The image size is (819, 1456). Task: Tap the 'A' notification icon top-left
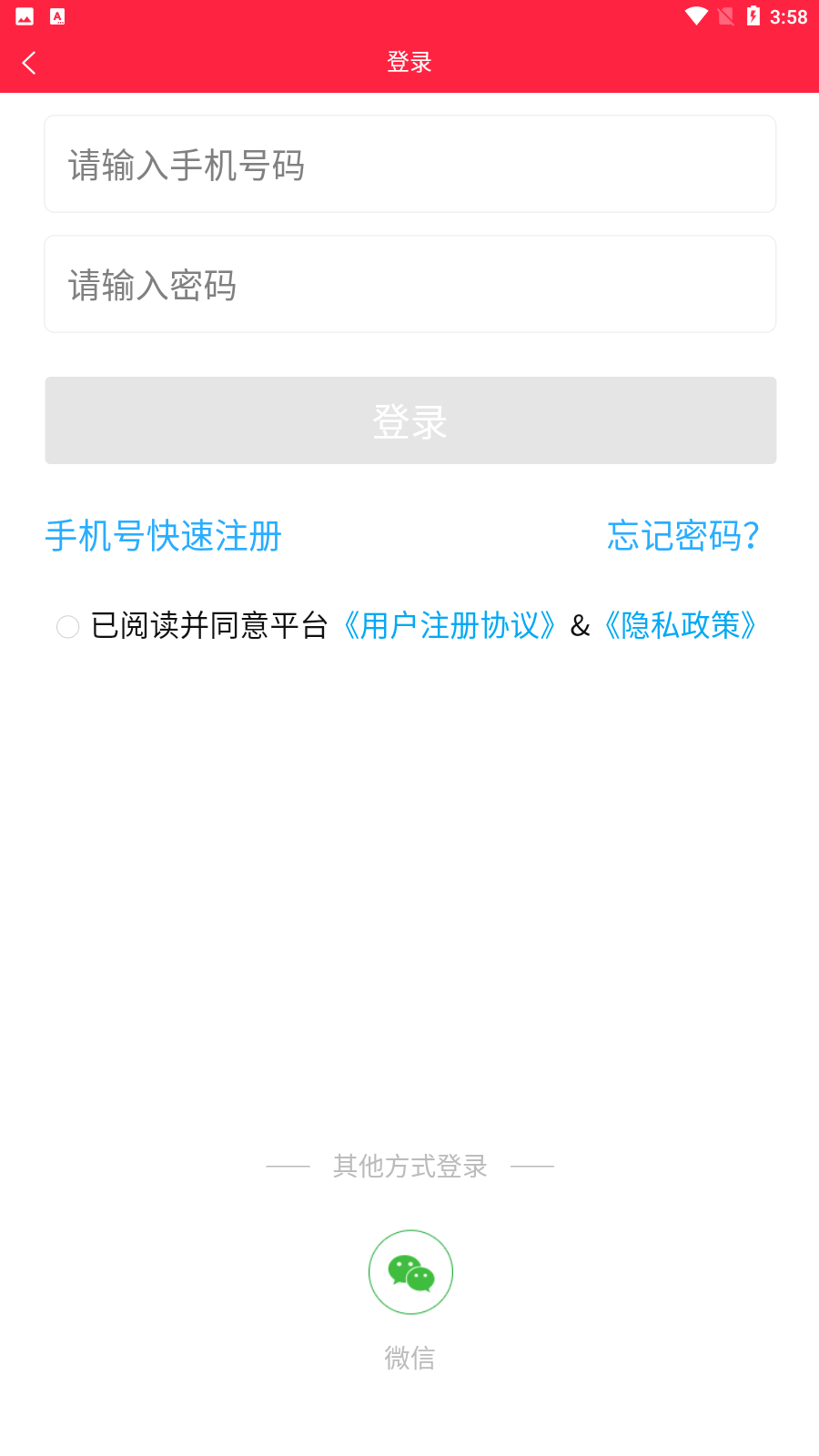57,15
